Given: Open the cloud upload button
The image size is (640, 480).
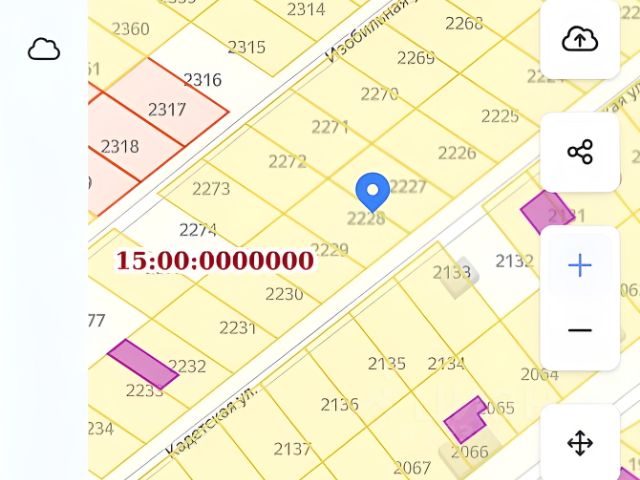Looking at the screenshot, I should [580, 39].
